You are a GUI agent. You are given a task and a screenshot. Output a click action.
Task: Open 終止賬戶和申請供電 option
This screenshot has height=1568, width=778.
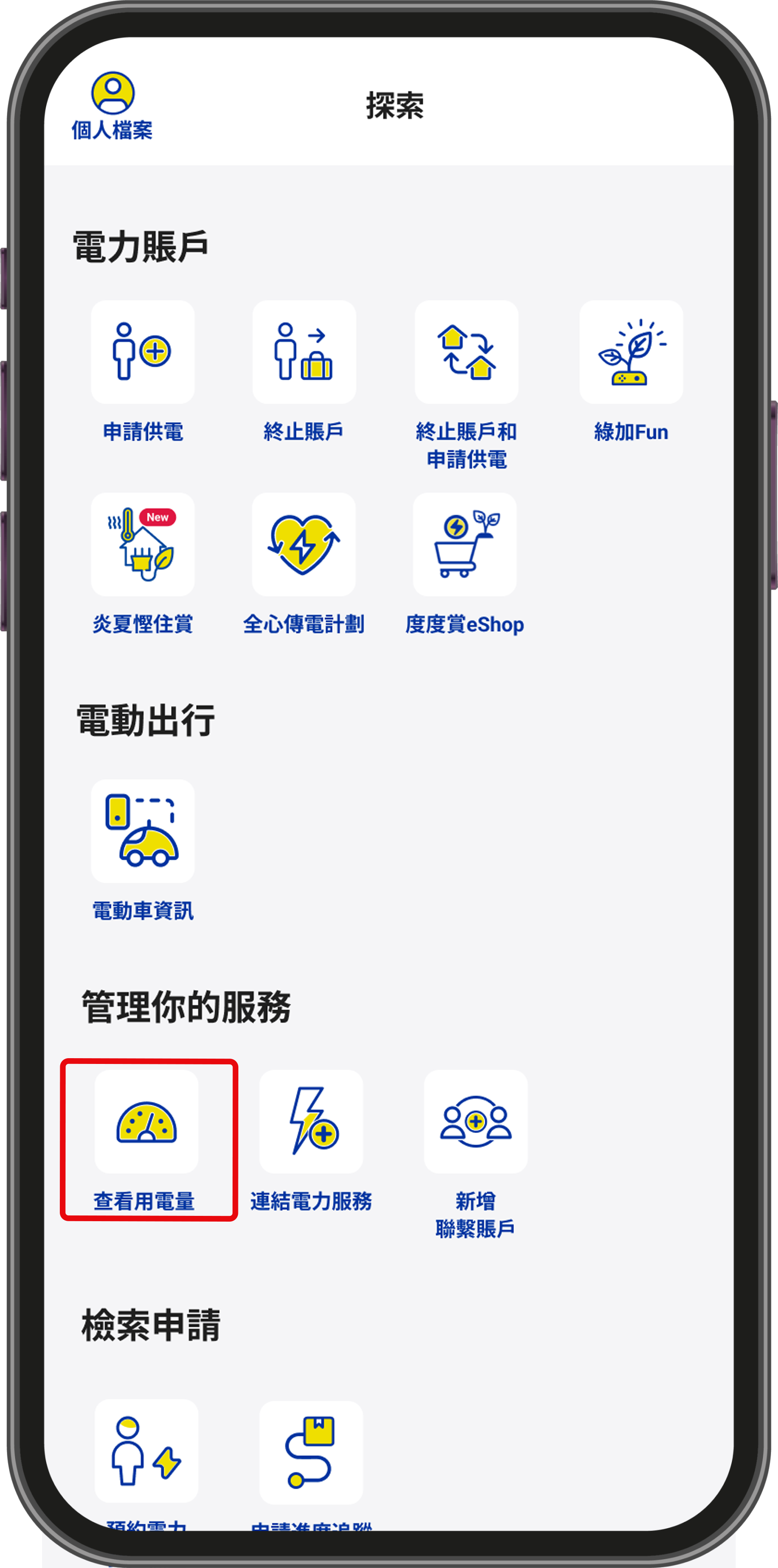click(x=467, y=353)
